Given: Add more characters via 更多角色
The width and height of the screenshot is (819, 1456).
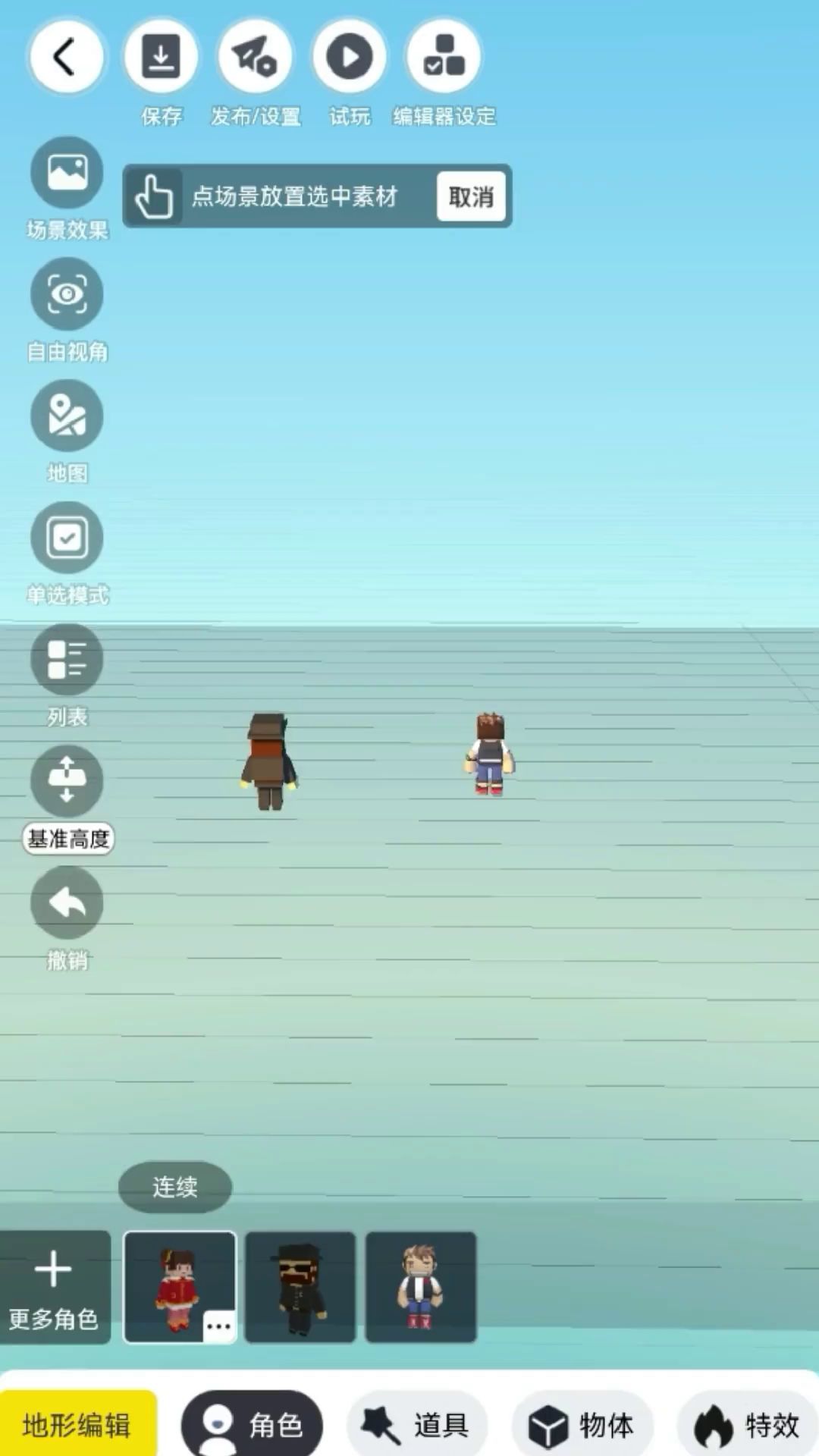Looking at the screenshot, I should 54,1287.
